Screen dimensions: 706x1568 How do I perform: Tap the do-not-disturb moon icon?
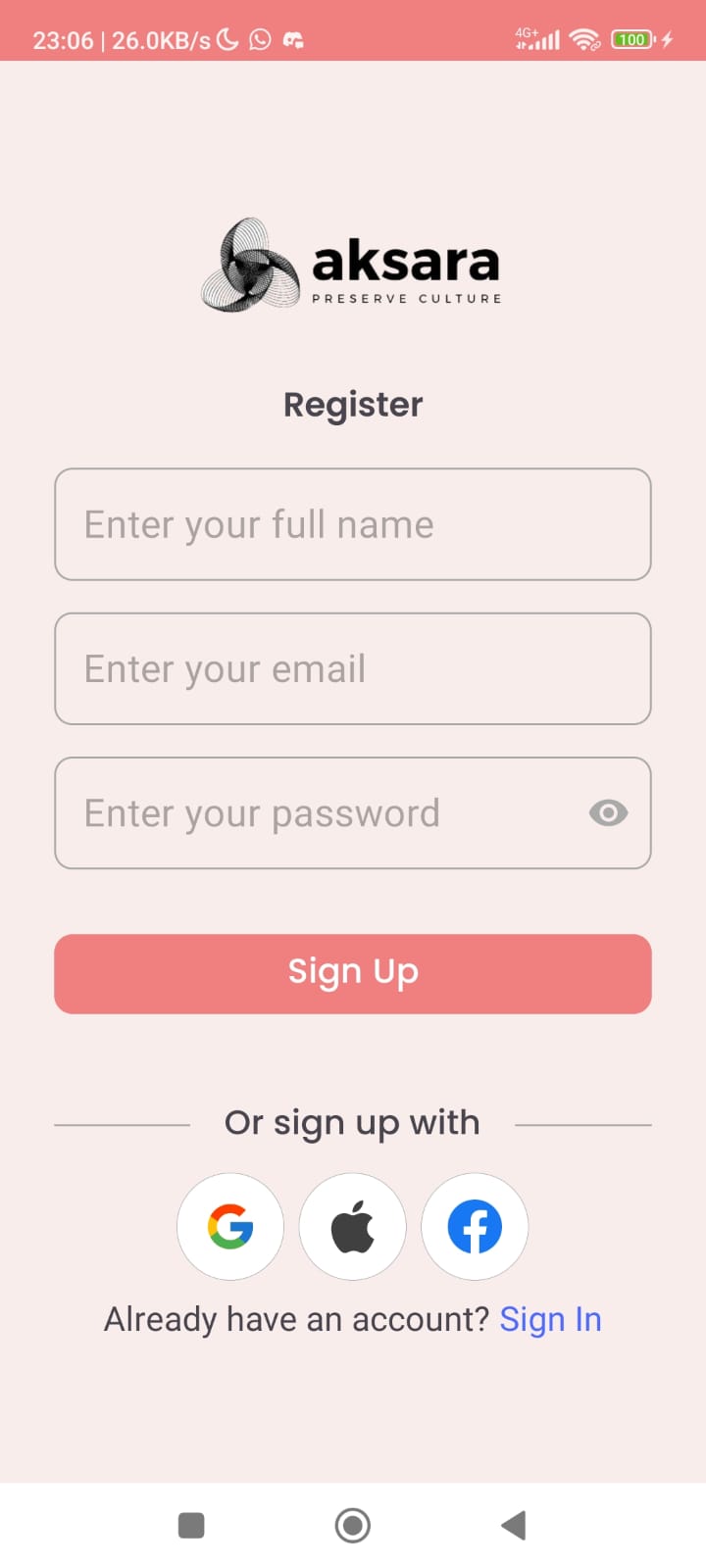[226, 40]
